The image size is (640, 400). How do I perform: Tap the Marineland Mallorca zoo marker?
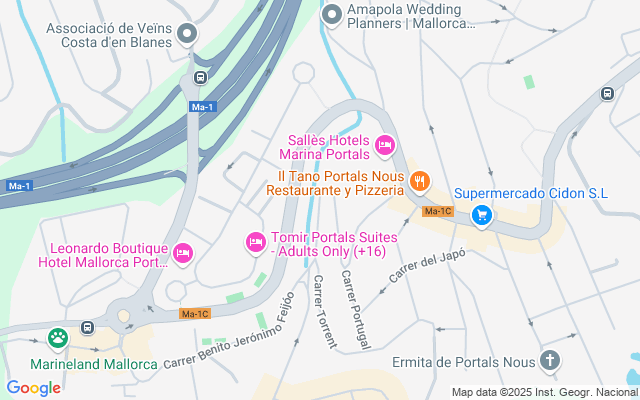click(59, 339)
